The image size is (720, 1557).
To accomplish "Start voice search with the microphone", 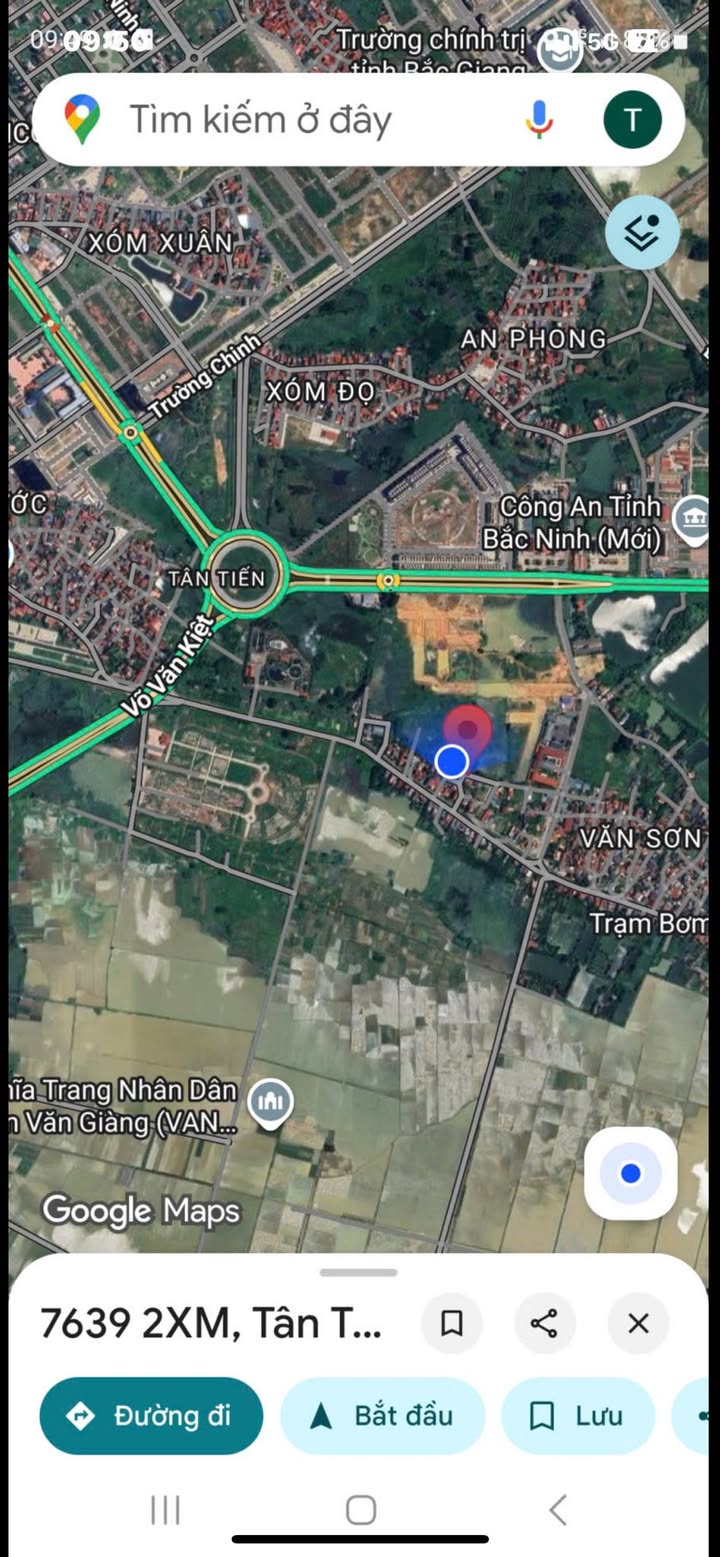I will pos(539,120).
